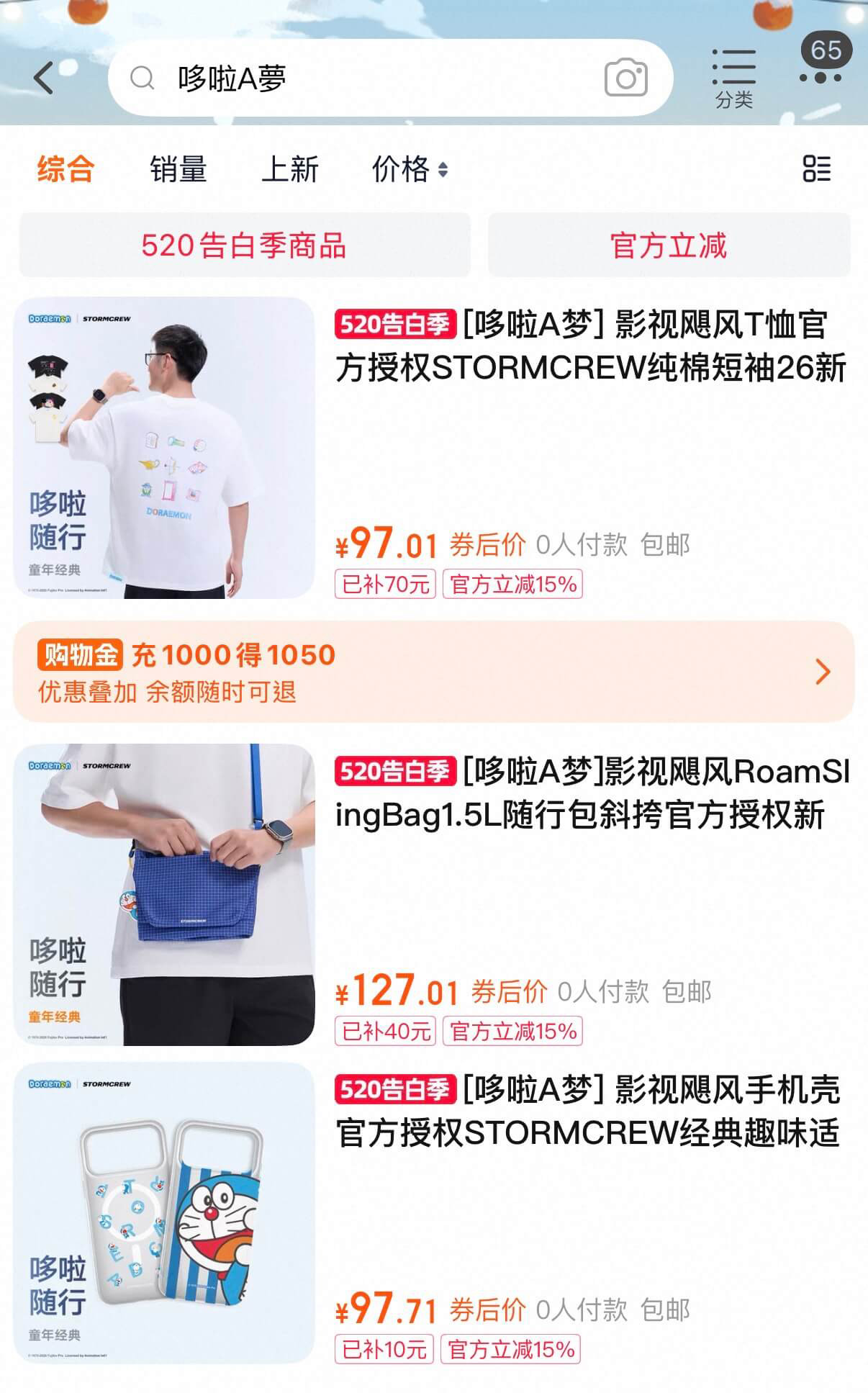The width and height of the screenshot is (868, 1393).
Task: Apply the 官方立减 filter
Action: coord(669,245)
